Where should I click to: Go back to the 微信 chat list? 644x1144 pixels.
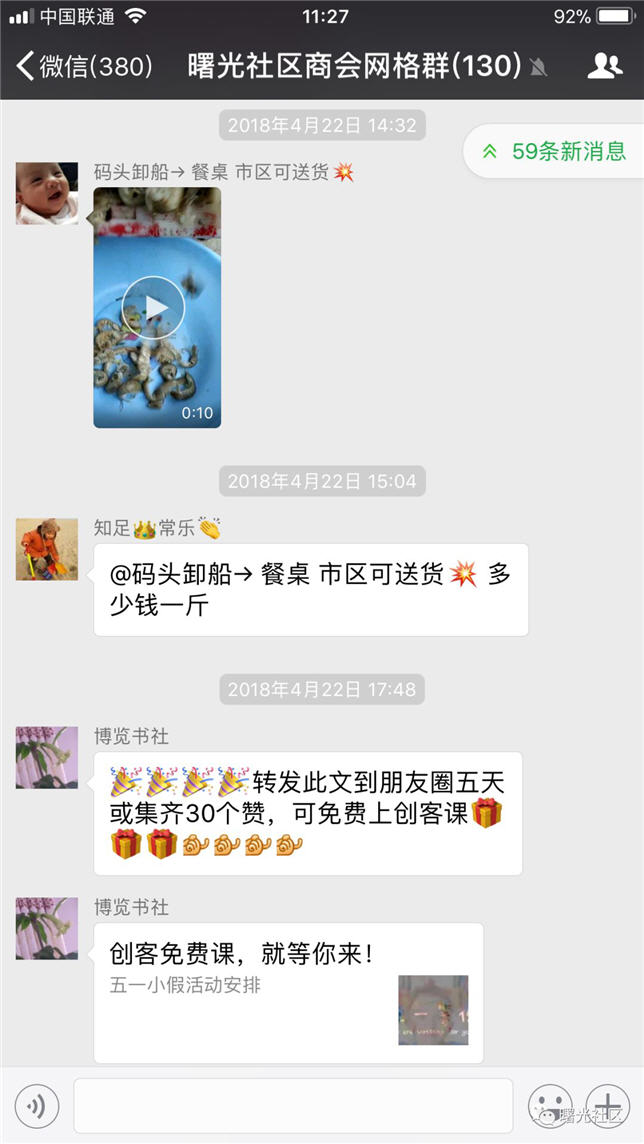click(84, 67)
